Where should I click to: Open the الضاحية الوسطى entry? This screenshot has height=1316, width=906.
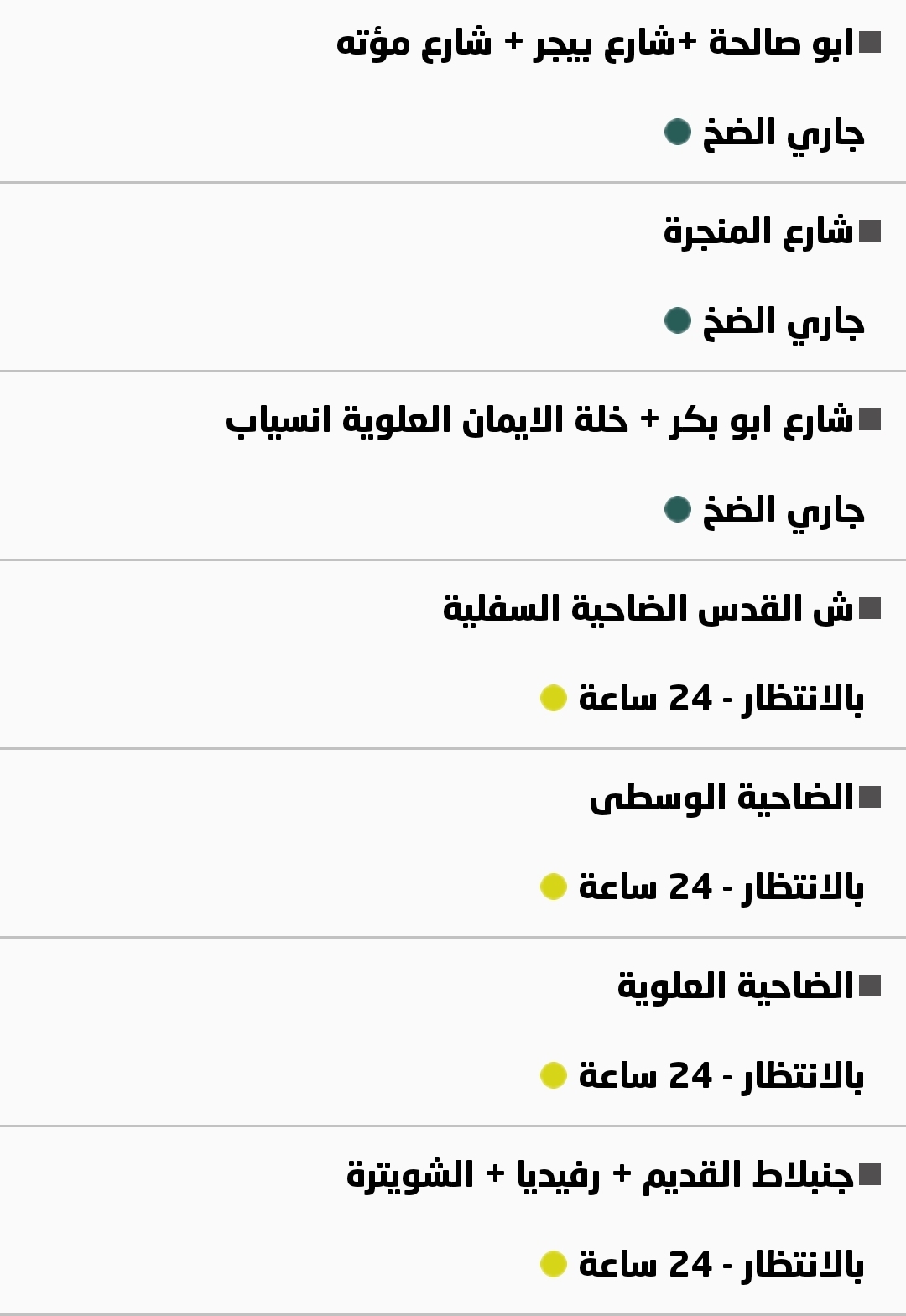(721, 797)
